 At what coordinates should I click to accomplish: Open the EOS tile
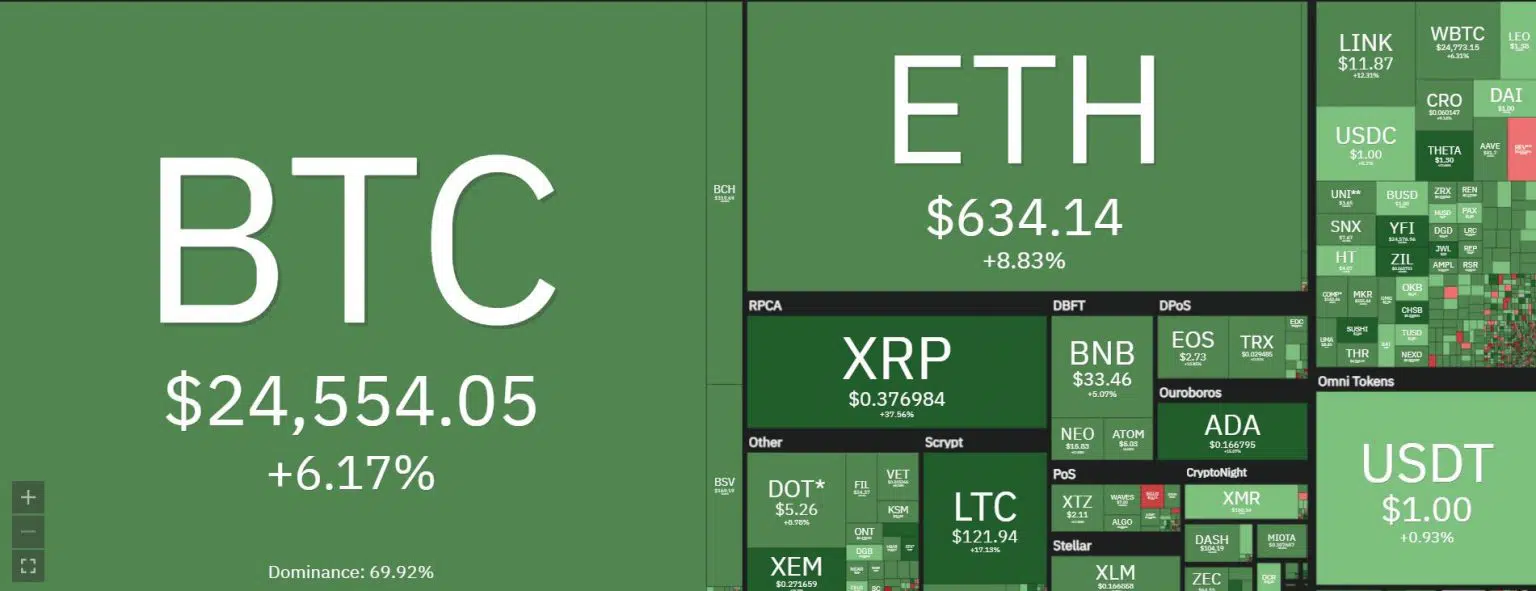click(x=1192, y=347)
